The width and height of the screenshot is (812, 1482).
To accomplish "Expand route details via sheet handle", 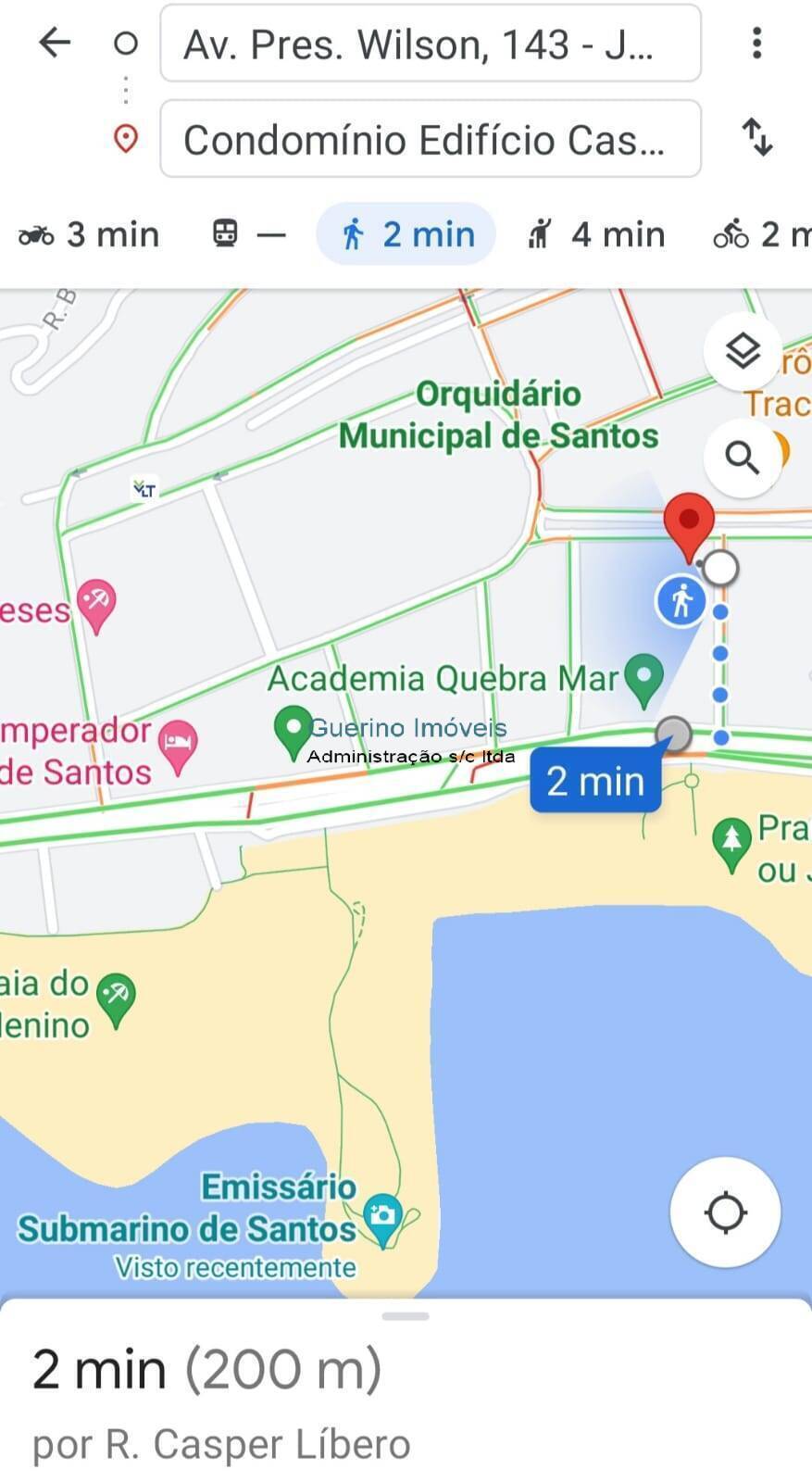I will pyautogui.click(x=406, y=1316).
